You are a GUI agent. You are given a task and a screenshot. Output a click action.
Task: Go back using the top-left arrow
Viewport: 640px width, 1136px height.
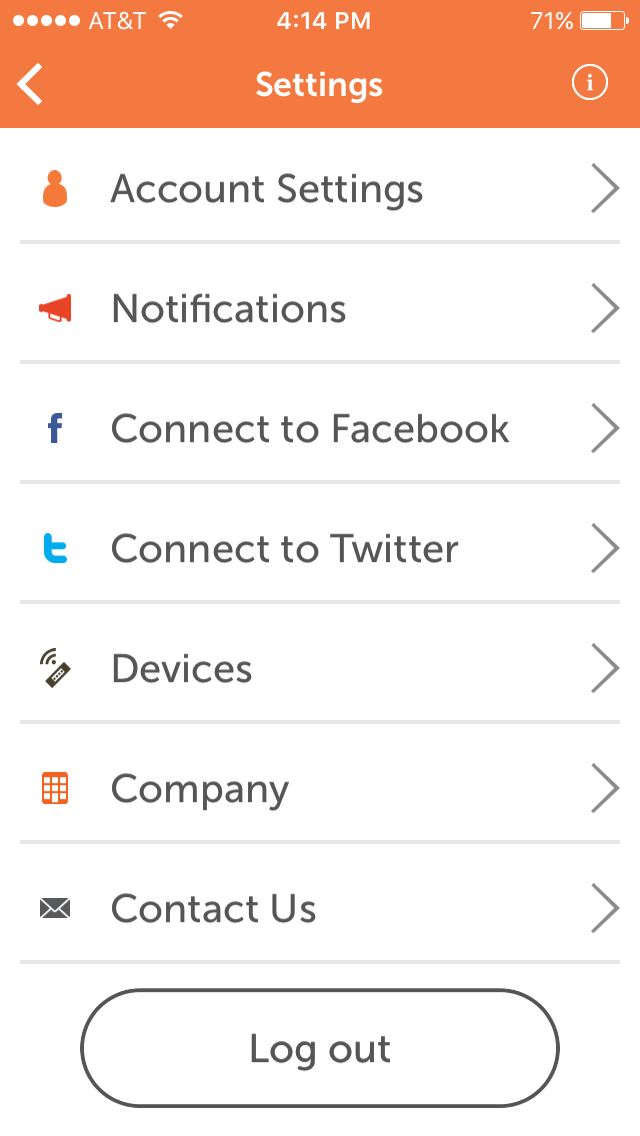pos(31,84)
